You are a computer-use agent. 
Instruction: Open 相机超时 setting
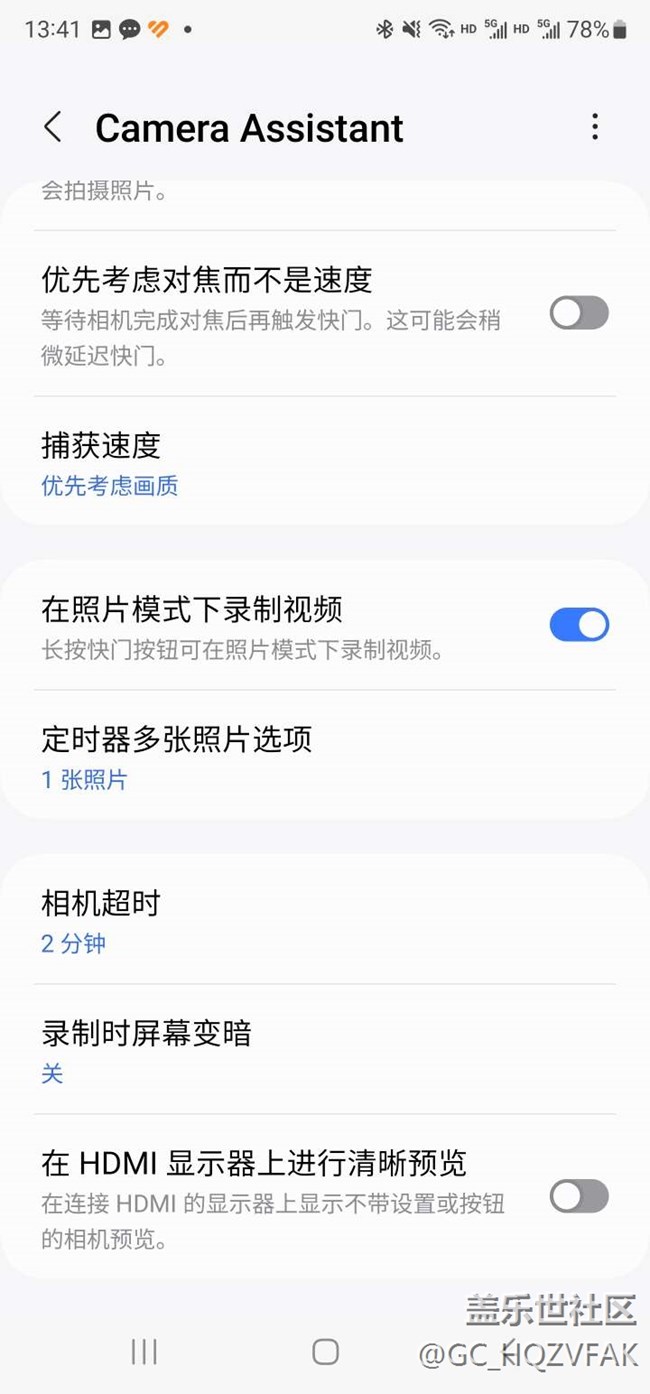pyautogui.click(x=325, y=921)
